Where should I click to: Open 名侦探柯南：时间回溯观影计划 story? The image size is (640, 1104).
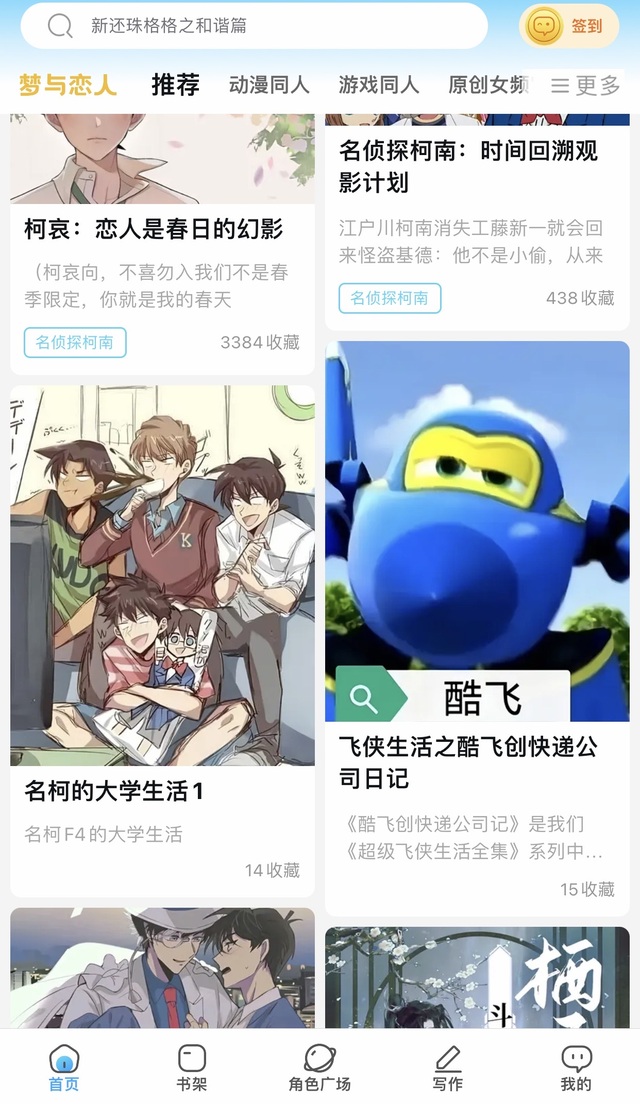click(x=468, y=166)
